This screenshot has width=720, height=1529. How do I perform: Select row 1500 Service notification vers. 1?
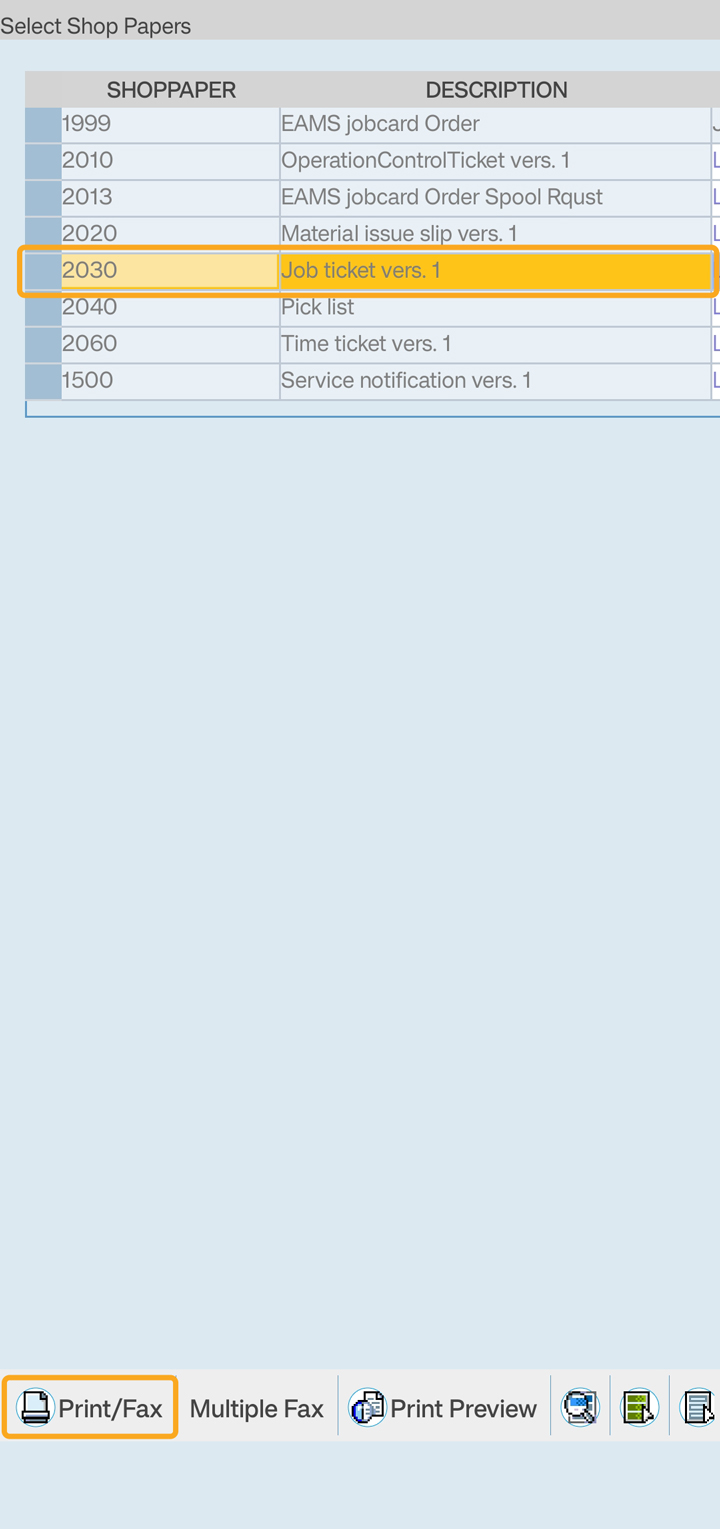[372, 381]
